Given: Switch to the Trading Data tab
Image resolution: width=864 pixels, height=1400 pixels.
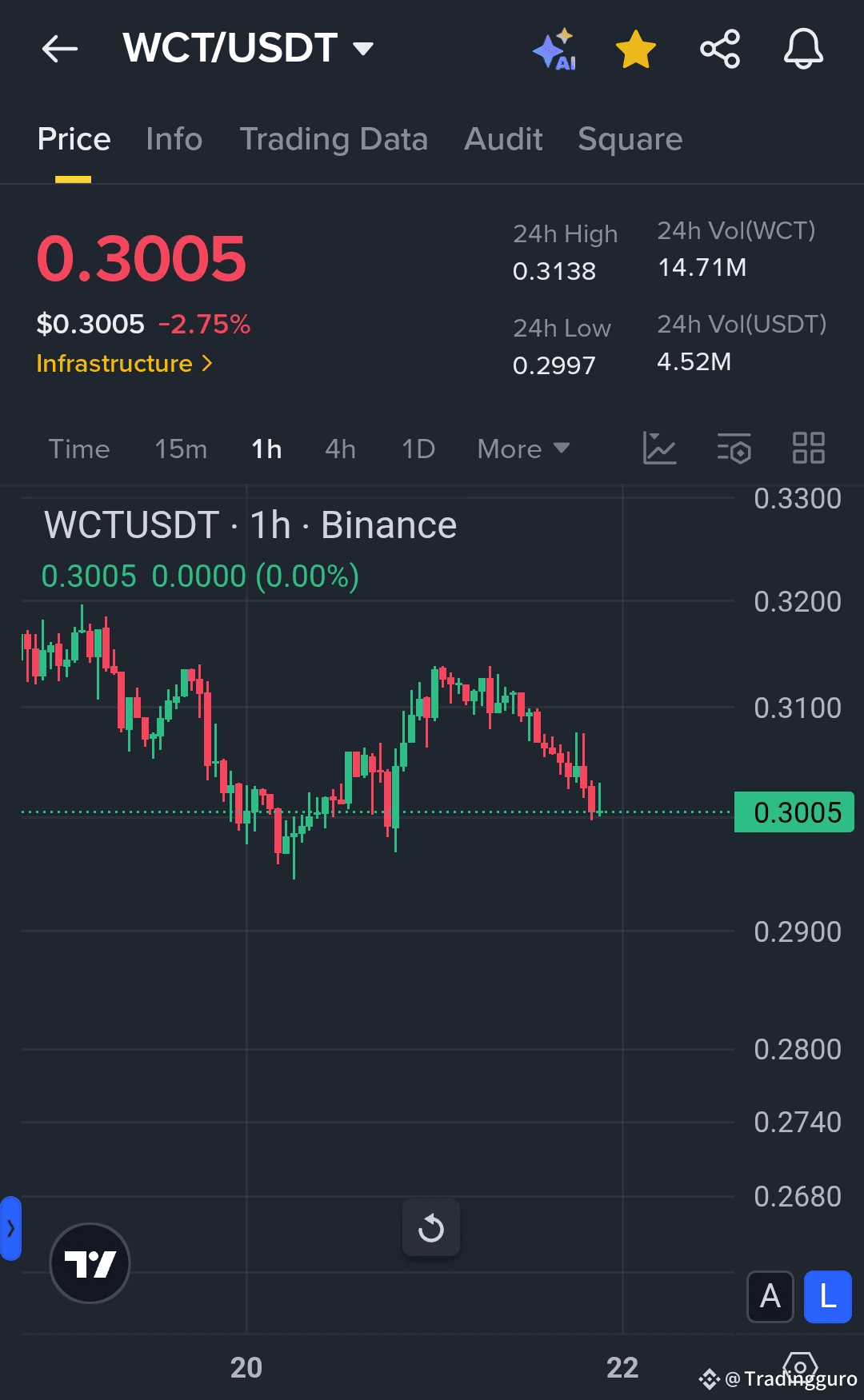Looking at the screenshot, I should (x=334, y=139).
